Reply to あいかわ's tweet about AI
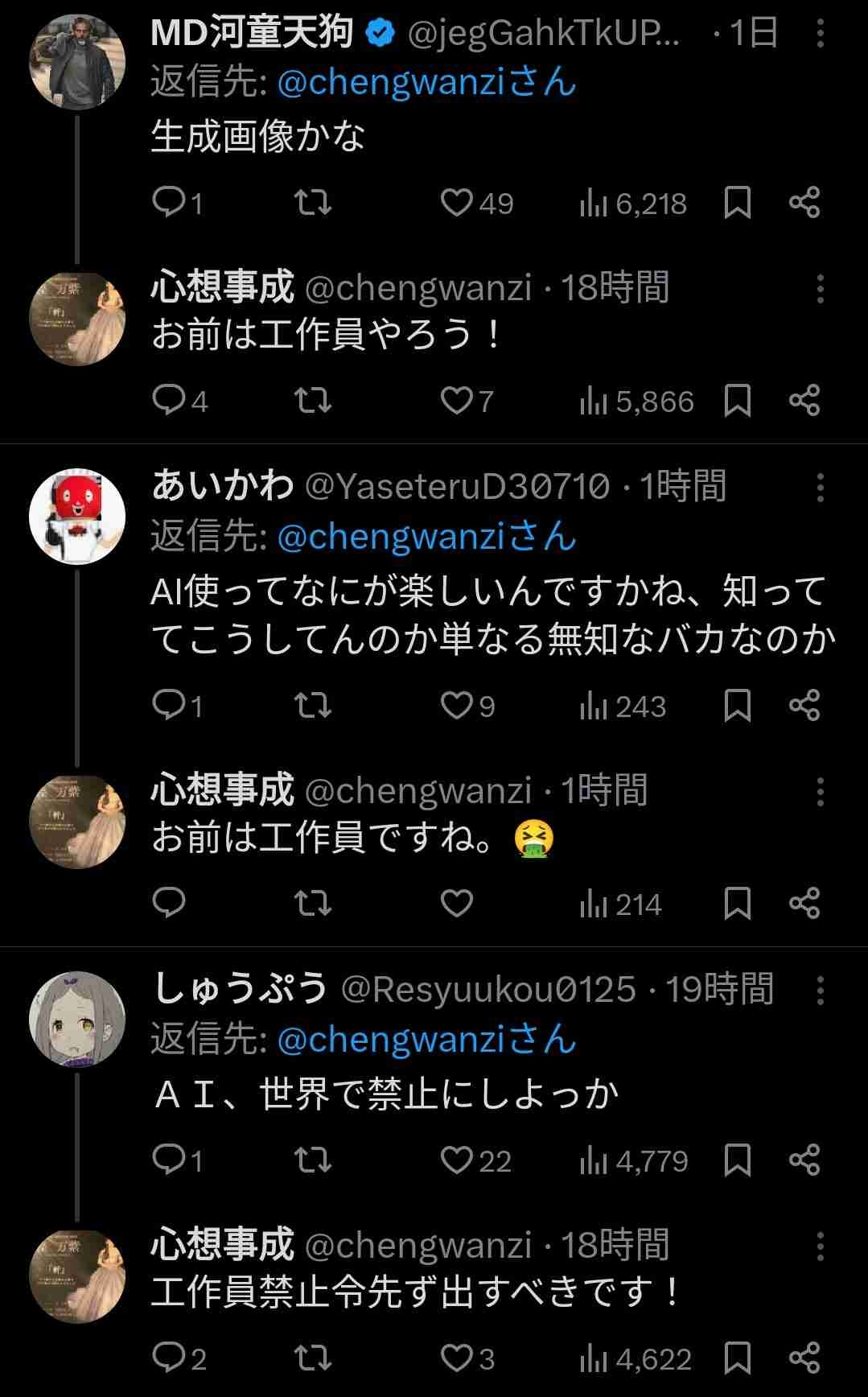 pos(169,706)
